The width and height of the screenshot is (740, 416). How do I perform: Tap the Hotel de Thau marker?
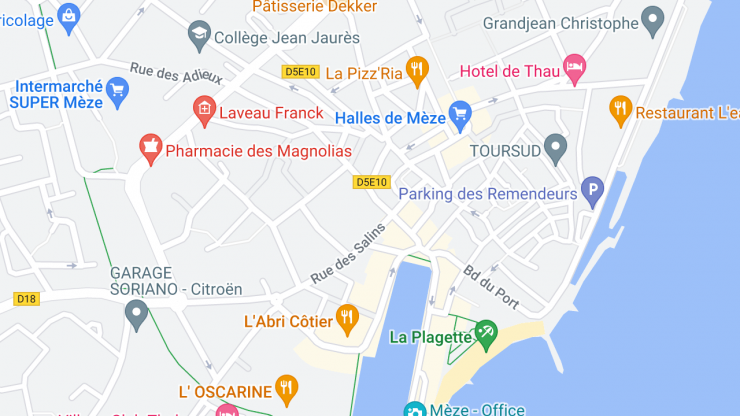click(574, 67)
